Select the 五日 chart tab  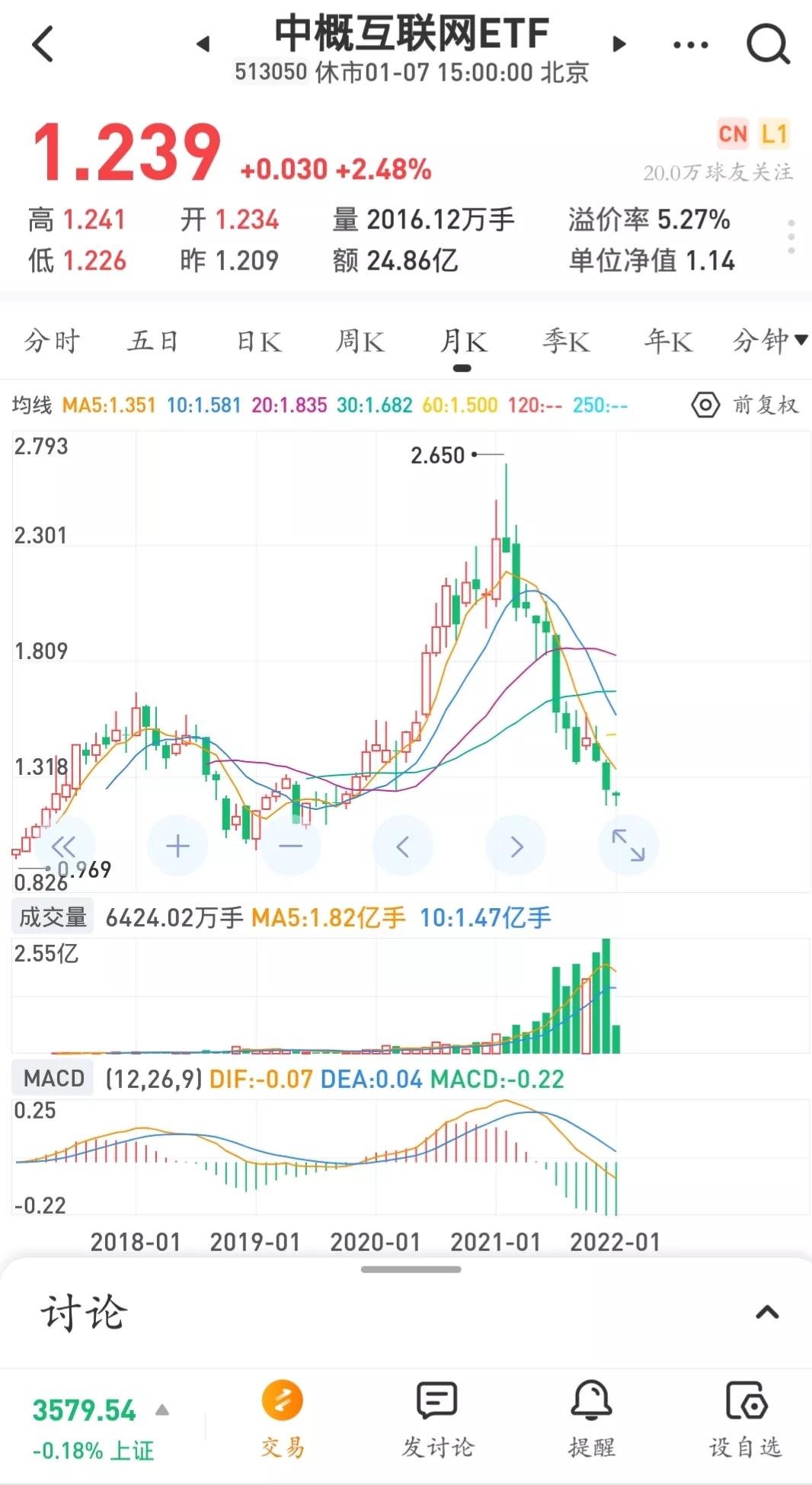153,341
